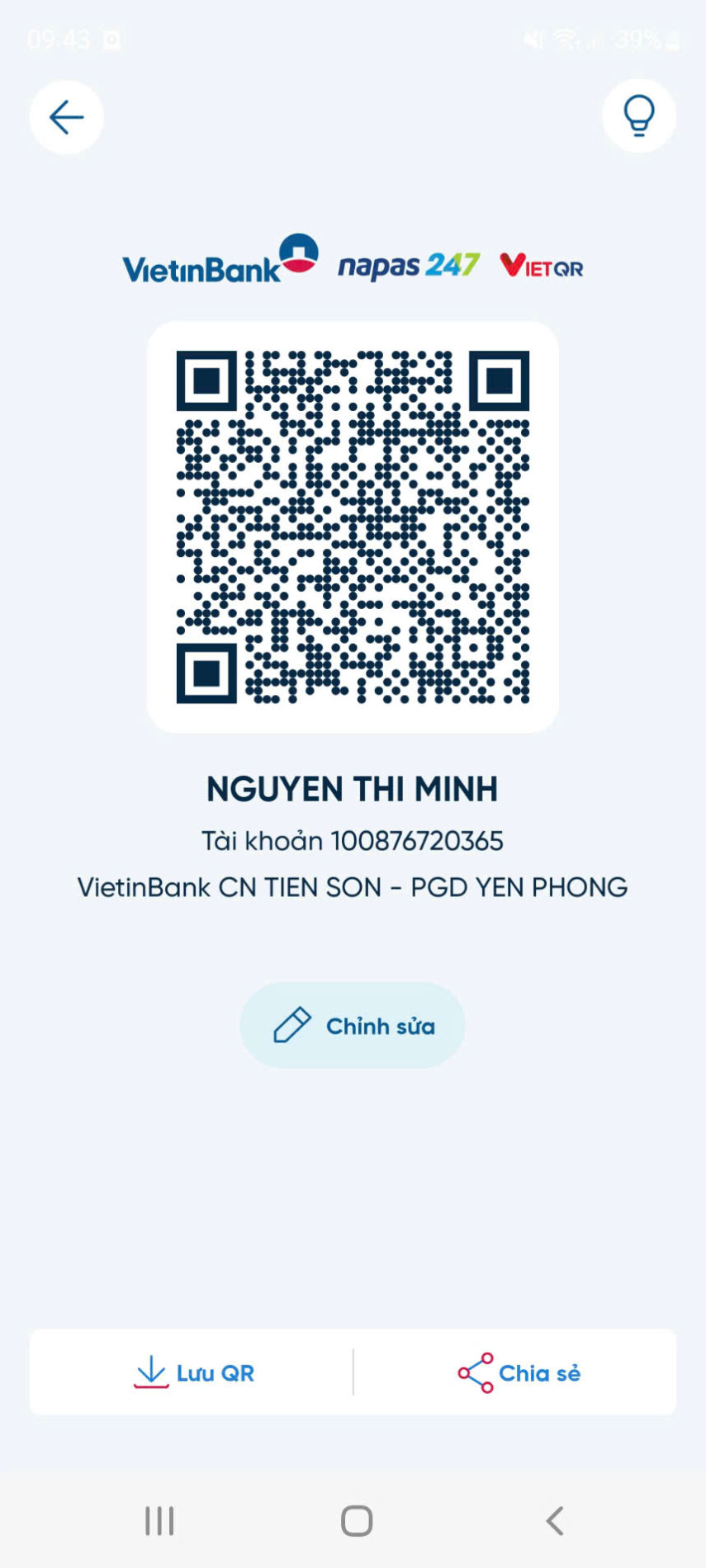Image resolution: width=706 pixels, height=1568 pixels.
Task: Share the QR via Chia sẻ
Action: coord(519,1372)
